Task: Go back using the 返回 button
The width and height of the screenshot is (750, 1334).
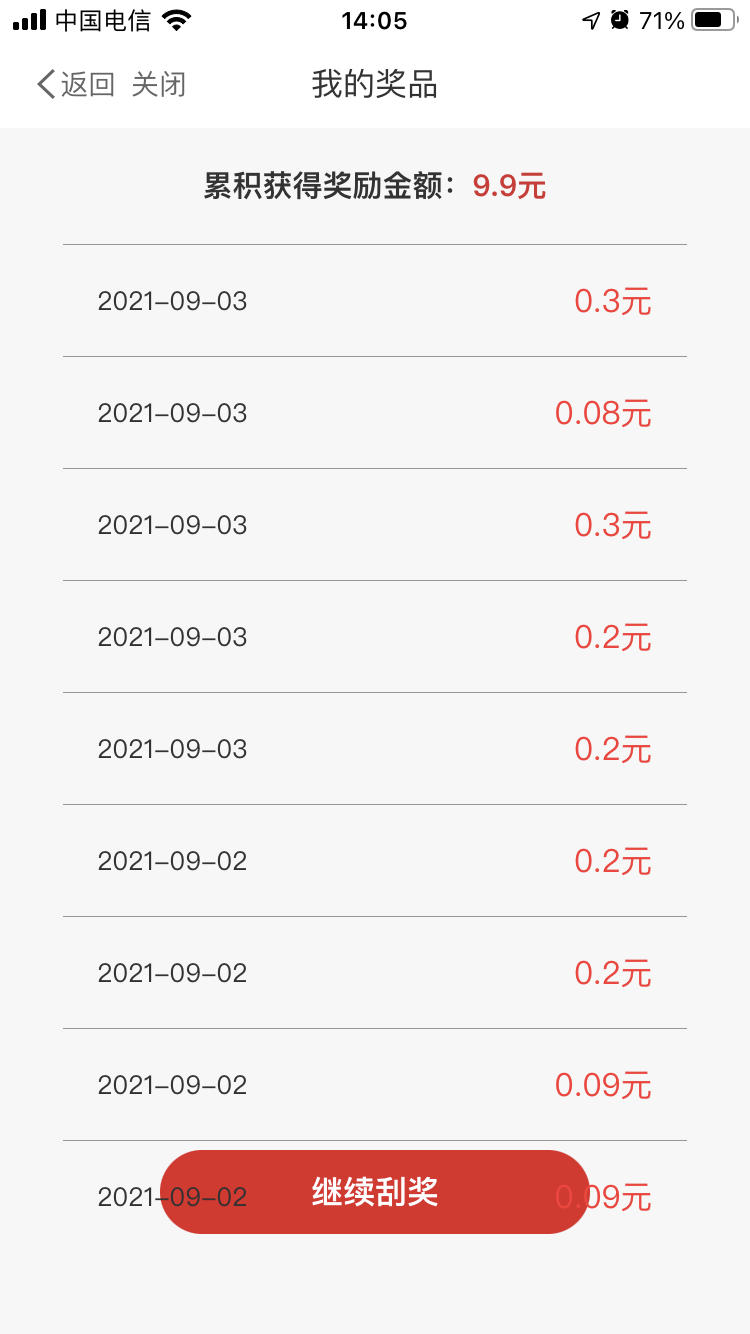Action: pyautogui.click(x=76, y=85)
